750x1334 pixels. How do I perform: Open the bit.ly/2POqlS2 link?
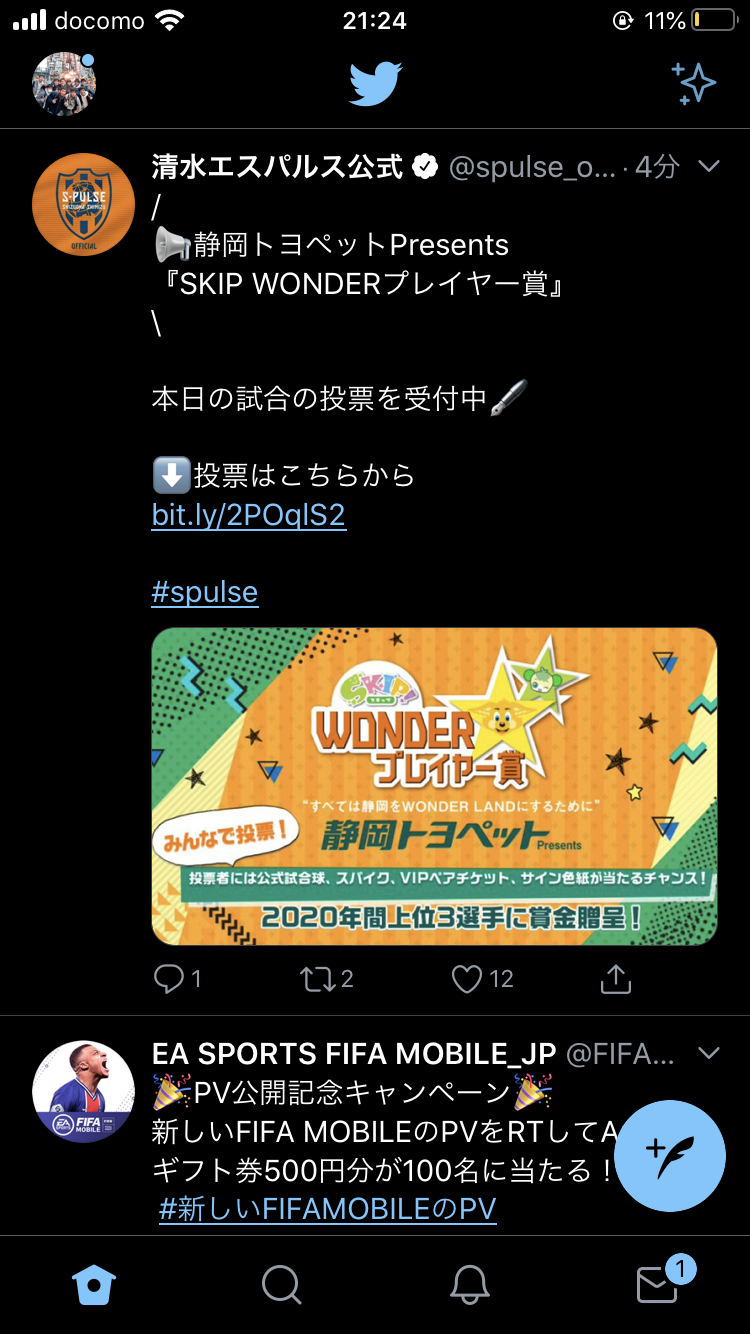point(248,515)
